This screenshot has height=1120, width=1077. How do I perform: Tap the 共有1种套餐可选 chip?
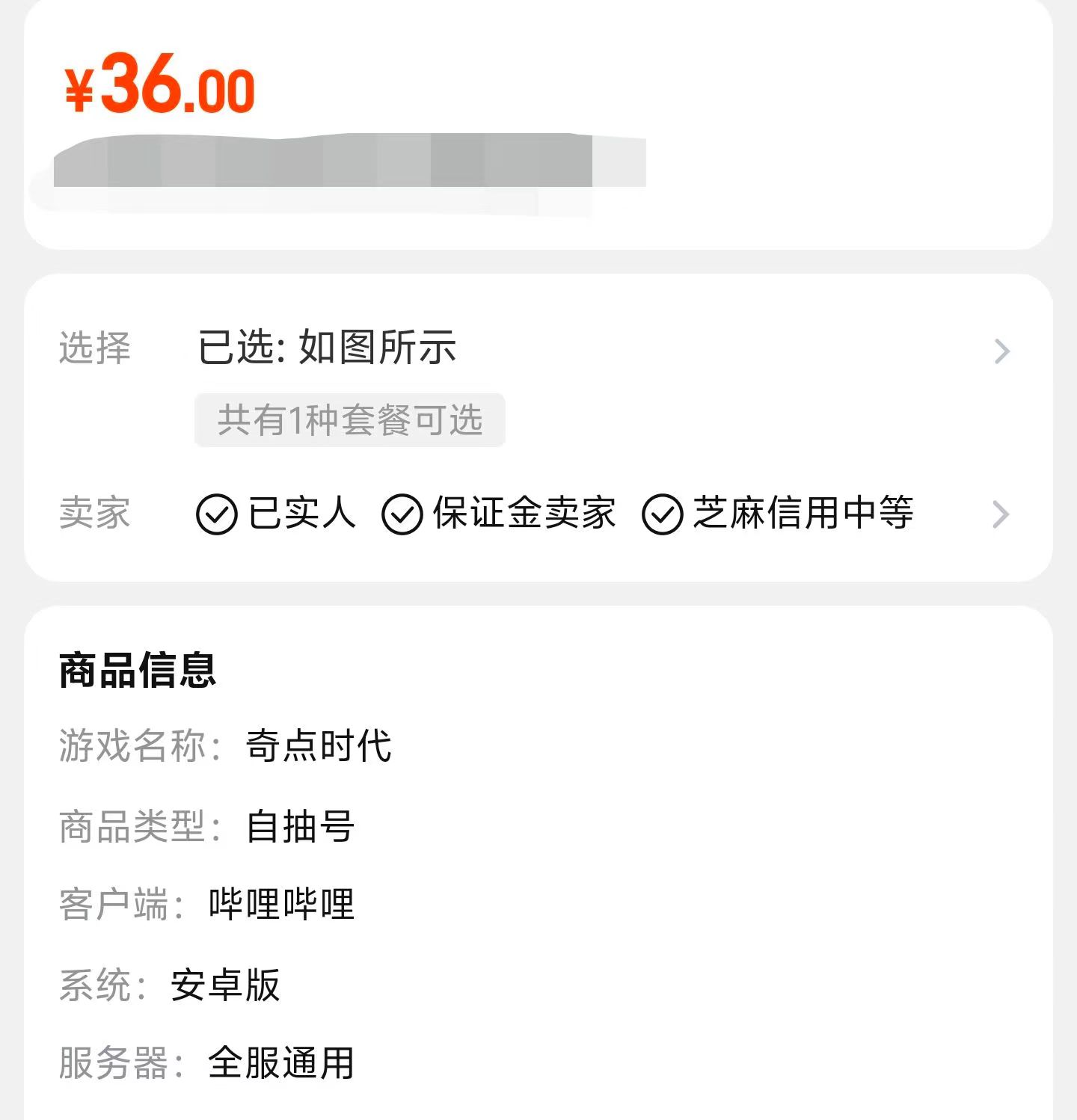[x=349, y=420]
